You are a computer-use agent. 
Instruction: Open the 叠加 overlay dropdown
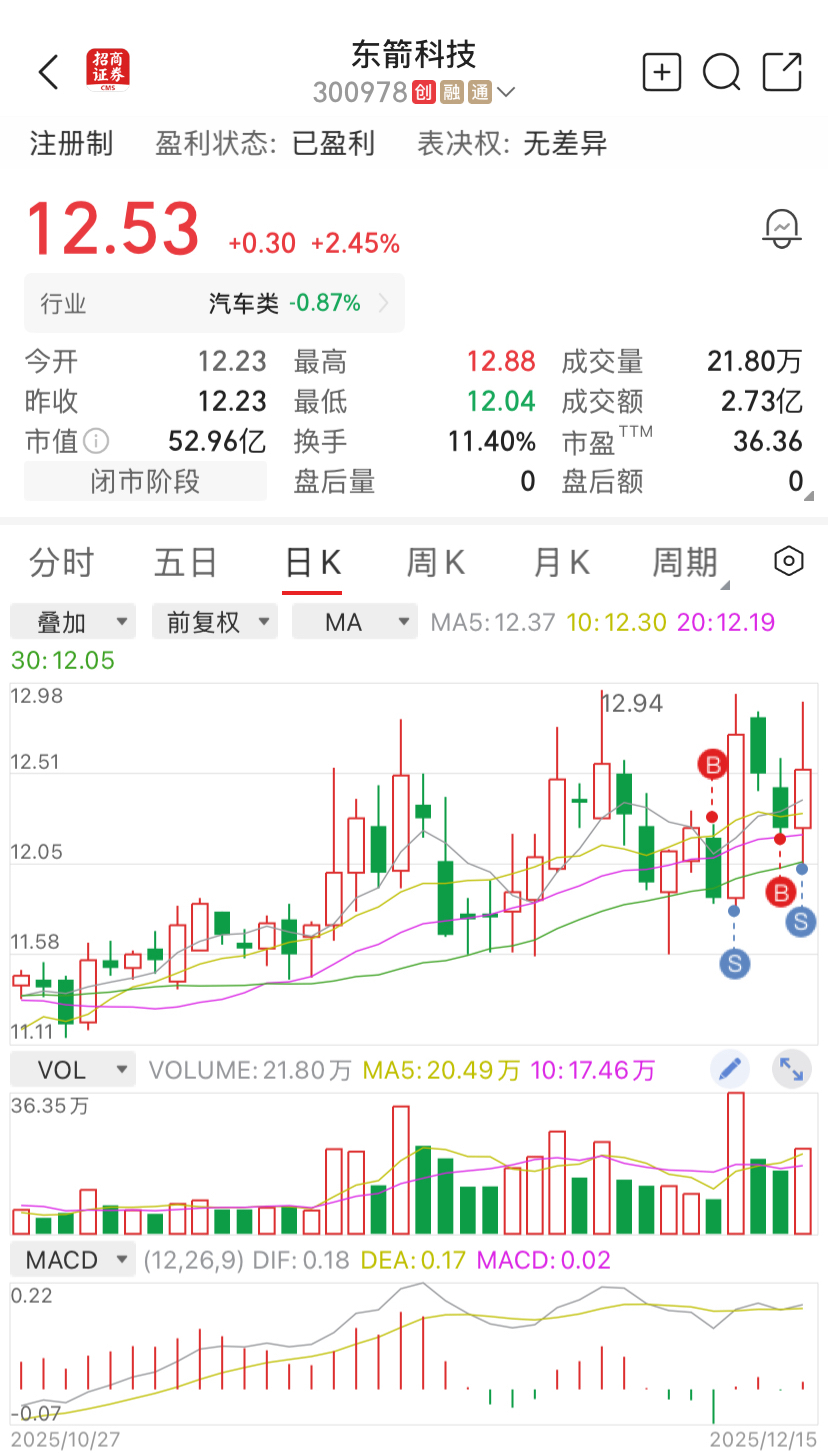tap(73, 622)
